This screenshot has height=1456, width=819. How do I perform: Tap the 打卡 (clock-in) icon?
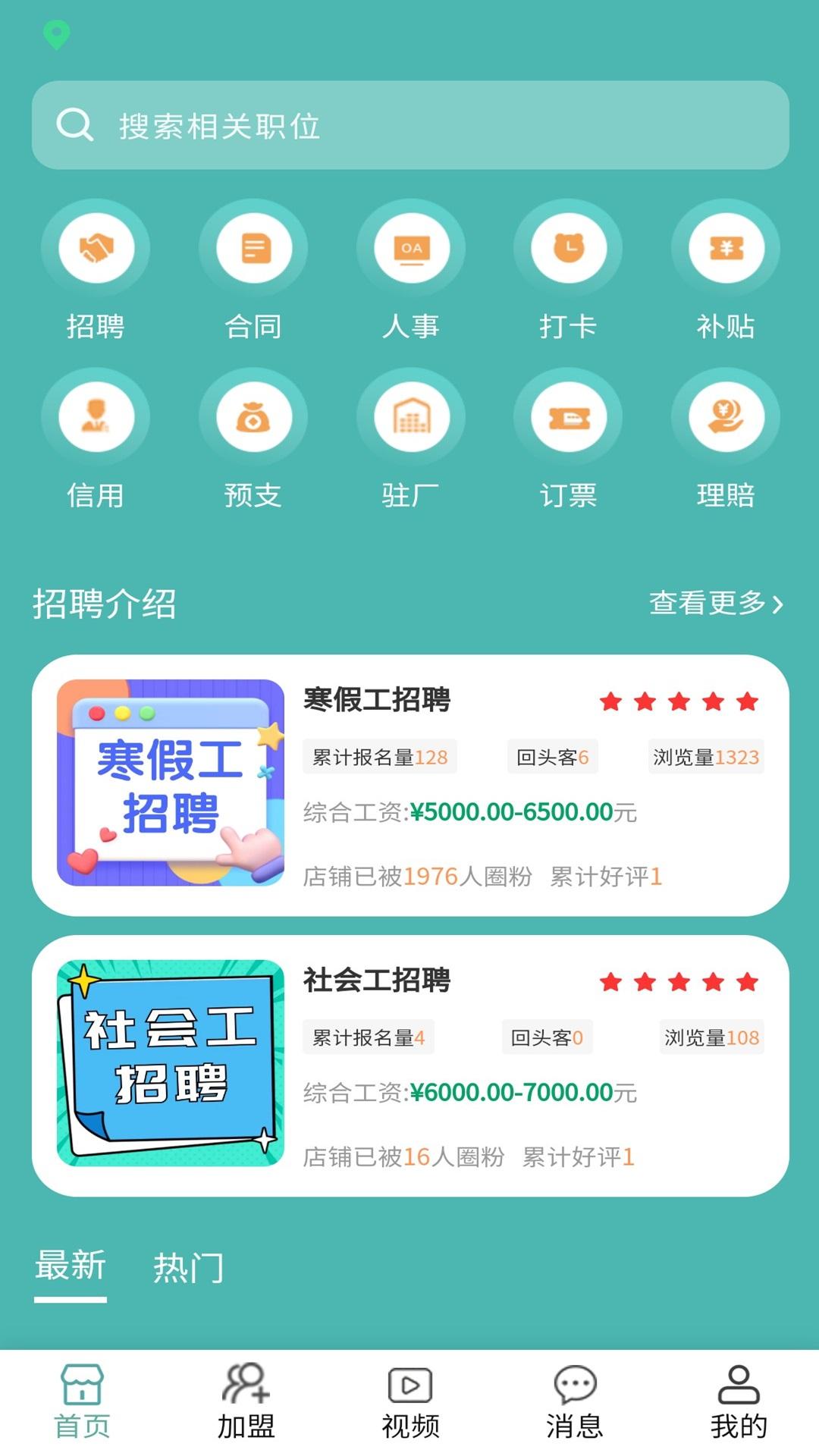(567, 248)
